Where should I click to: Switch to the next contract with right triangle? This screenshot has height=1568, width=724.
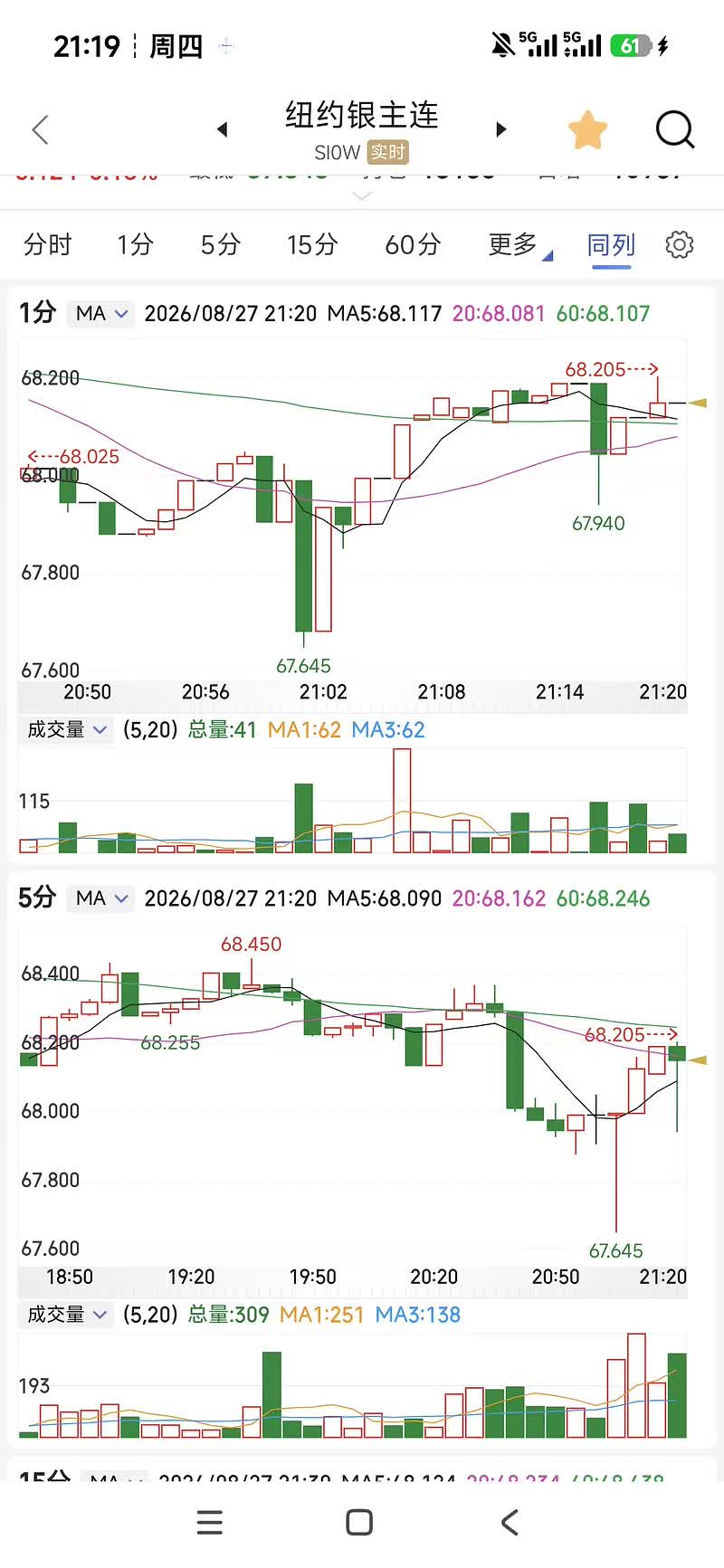click(500, 129)
